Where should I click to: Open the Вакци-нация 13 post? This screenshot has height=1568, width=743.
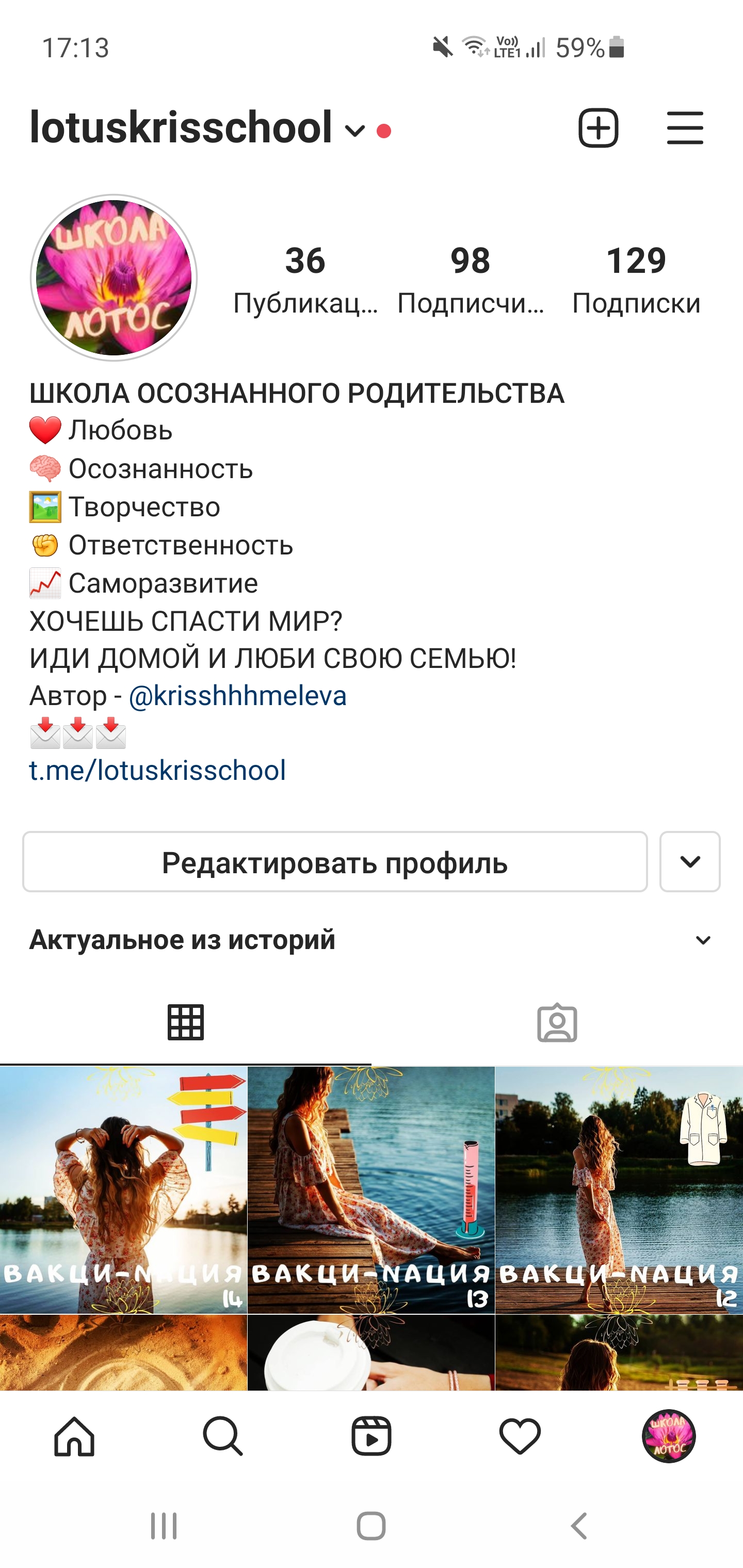[x=371, y=1189]
